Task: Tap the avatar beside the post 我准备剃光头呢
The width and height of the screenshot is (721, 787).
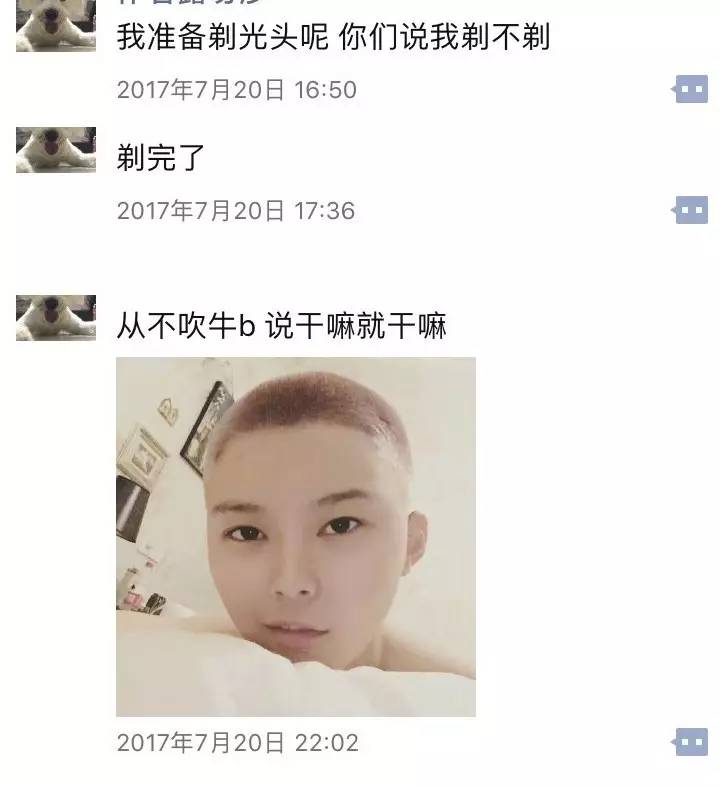Action: pyautogui.click(x=56, y=27)
